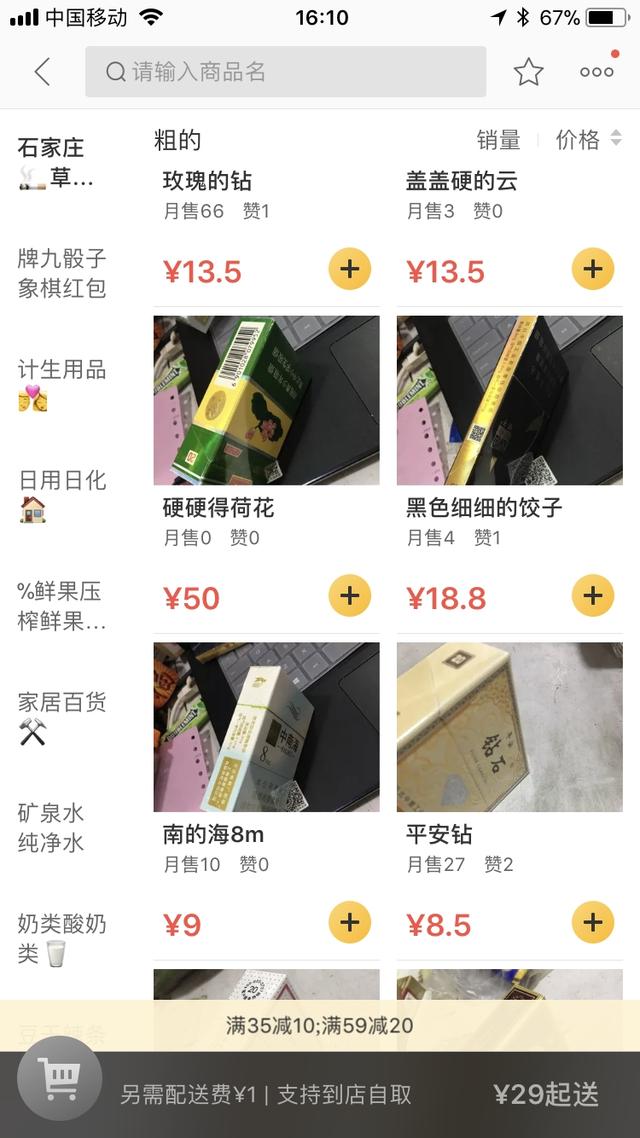640x1138 pixels.
Task: Select the 计生用品 category
Action: coord(62,384)
